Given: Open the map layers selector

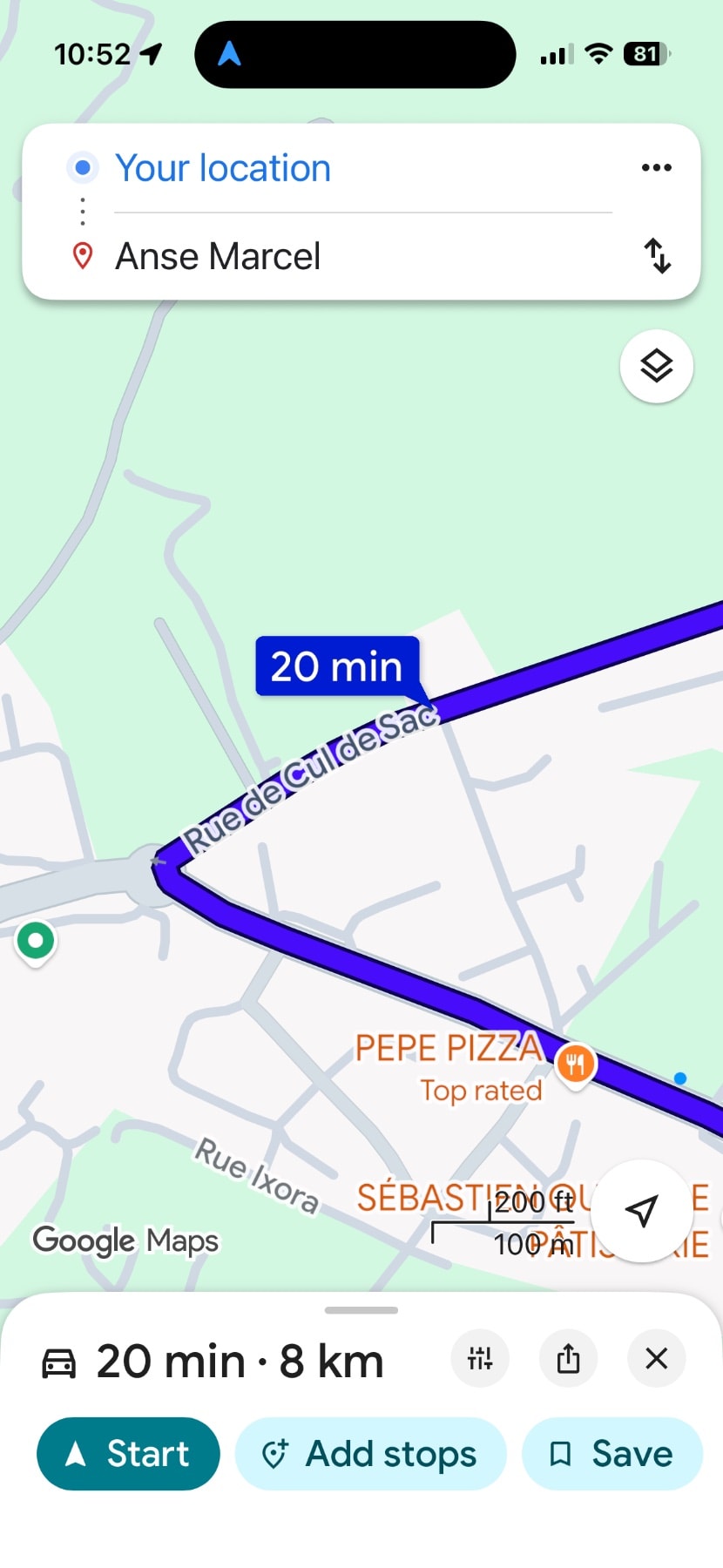Looking at the screenshot, I should click(656, 367).
